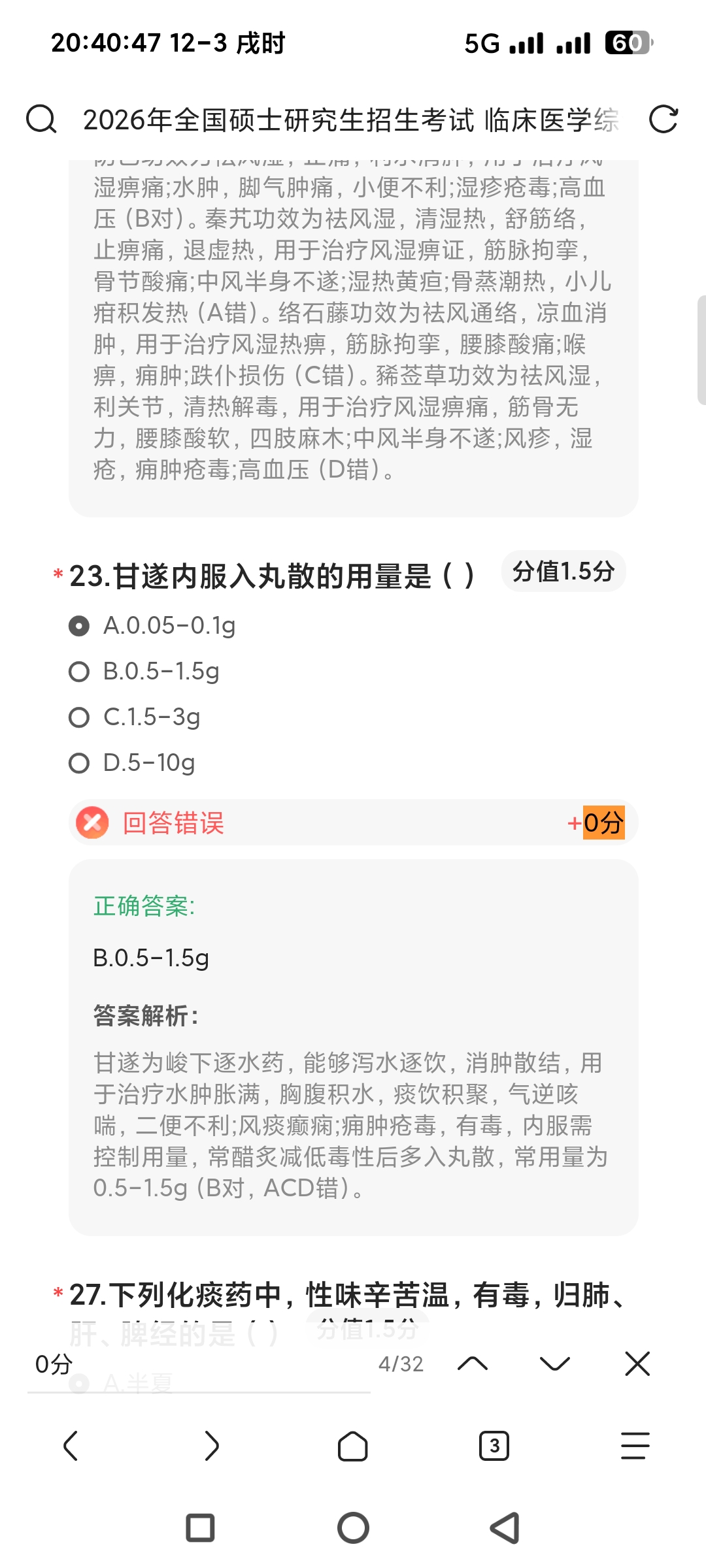Open the browser home page
The width and height of the screenshot is (706, 1568).
tap(353, 1445)
